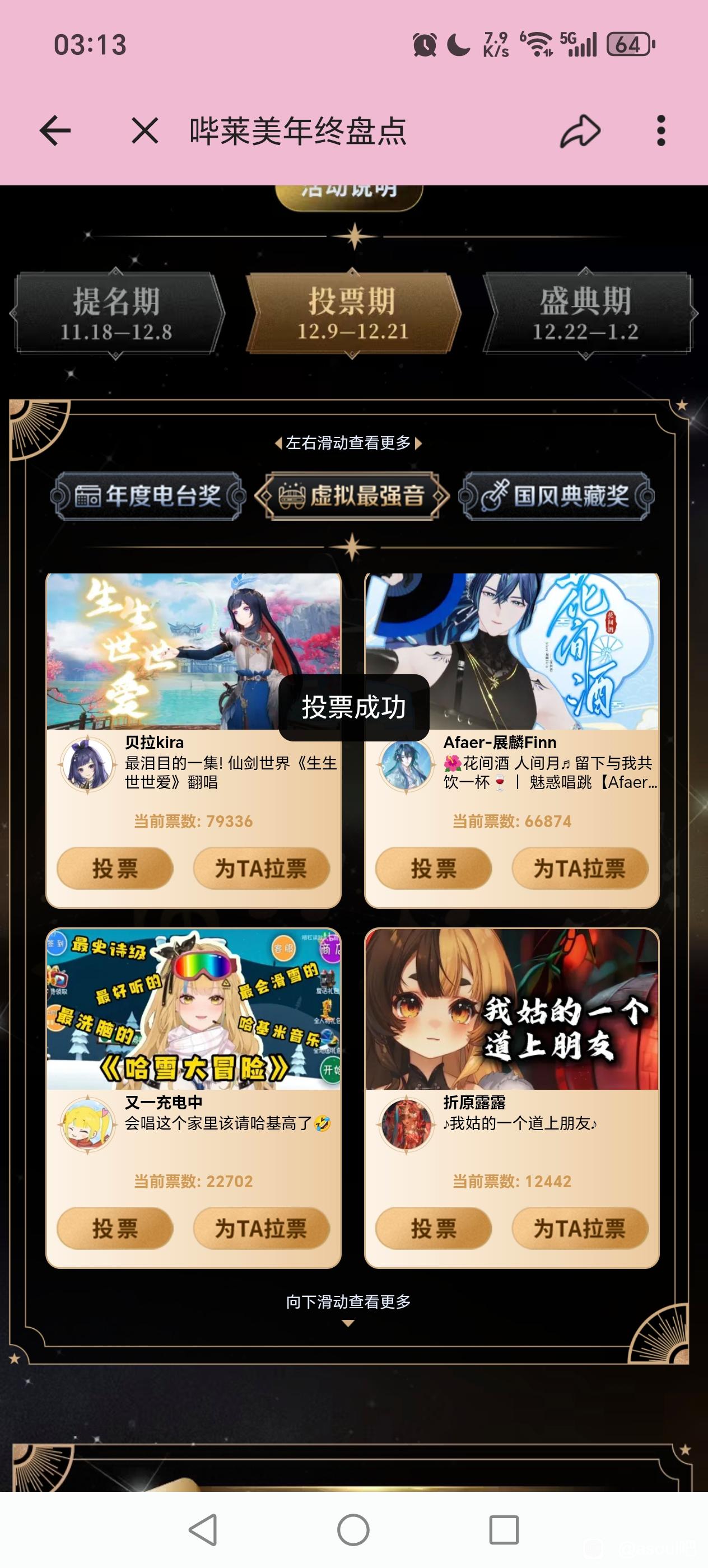Switch to the 提名期 stage tab
This screenshot has height=1568, width=708.
point(117,314)
